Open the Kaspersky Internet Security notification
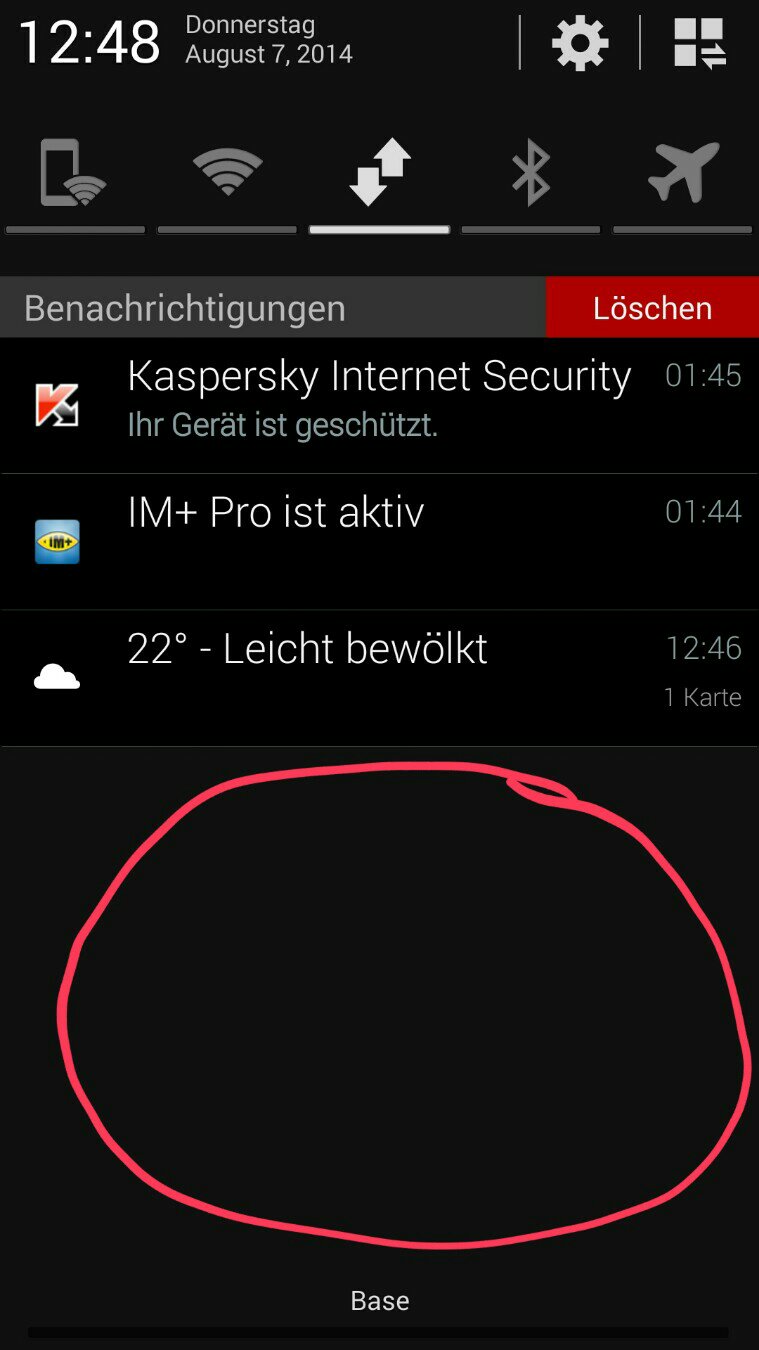The width and height of the screenshot is (759, 1350). click(379, 405)
